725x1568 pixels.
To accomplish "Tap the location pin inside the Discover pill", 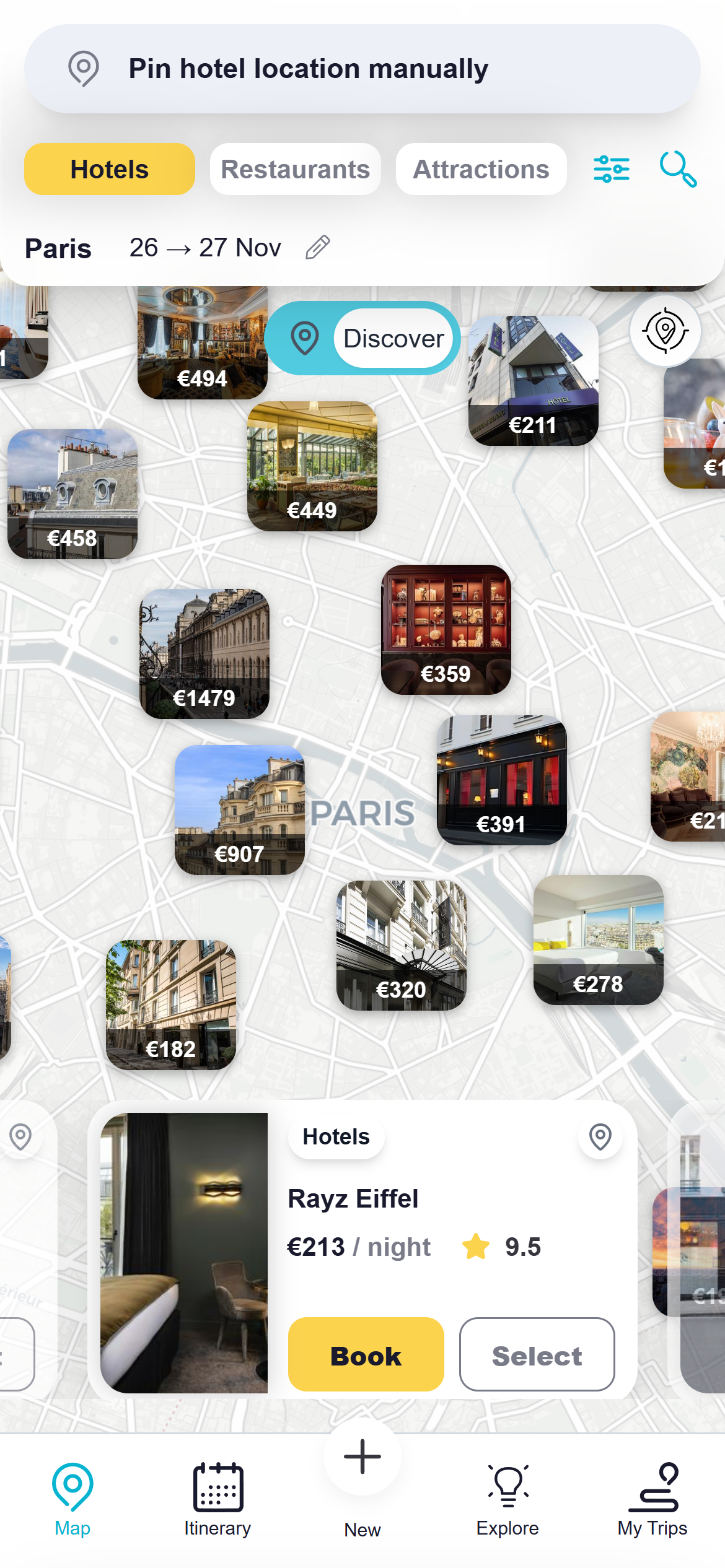I will click(305, 339).
